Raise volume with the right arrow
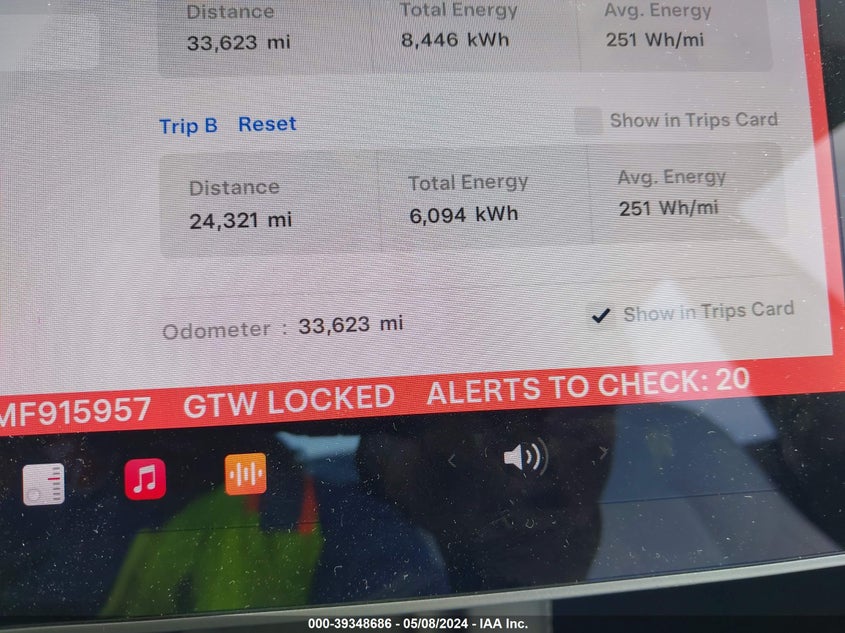The height and width of the screenshot is (633, 845). pyautogui.click(x=603, y=453)
